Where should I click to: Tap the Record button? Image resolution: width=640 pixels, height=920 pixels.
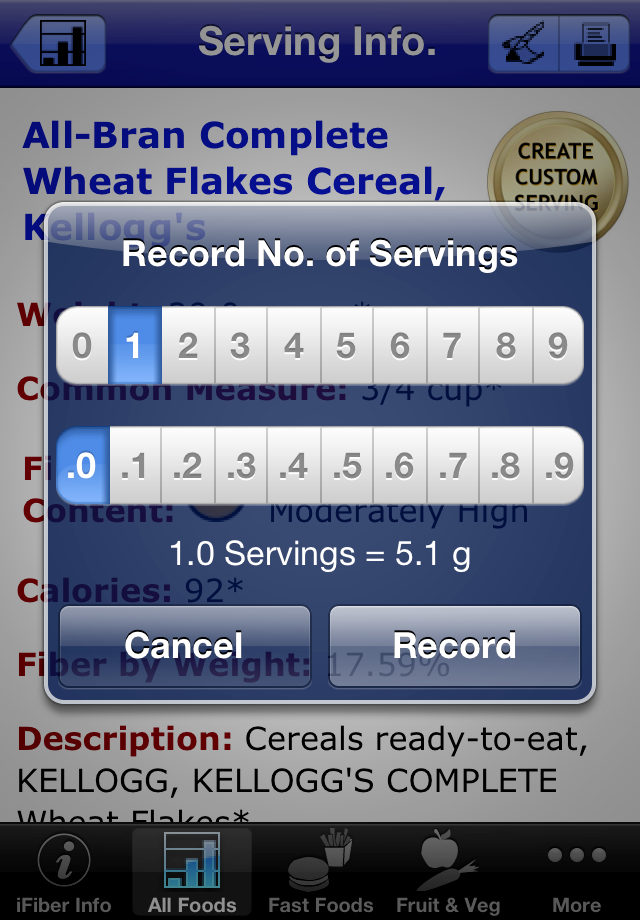point(455,646)
